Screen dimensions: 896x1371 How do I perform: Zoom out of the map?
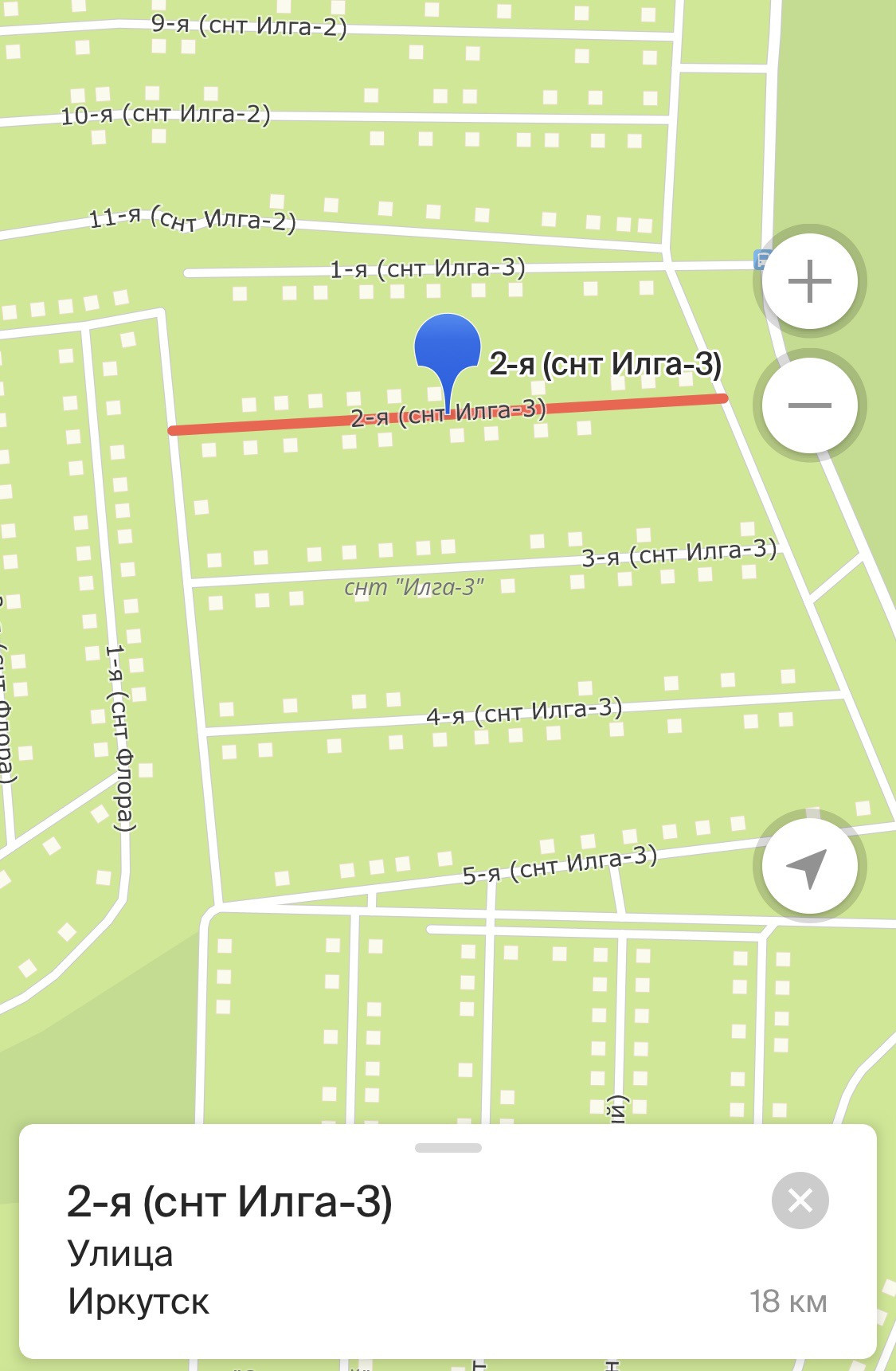(809, 405)
